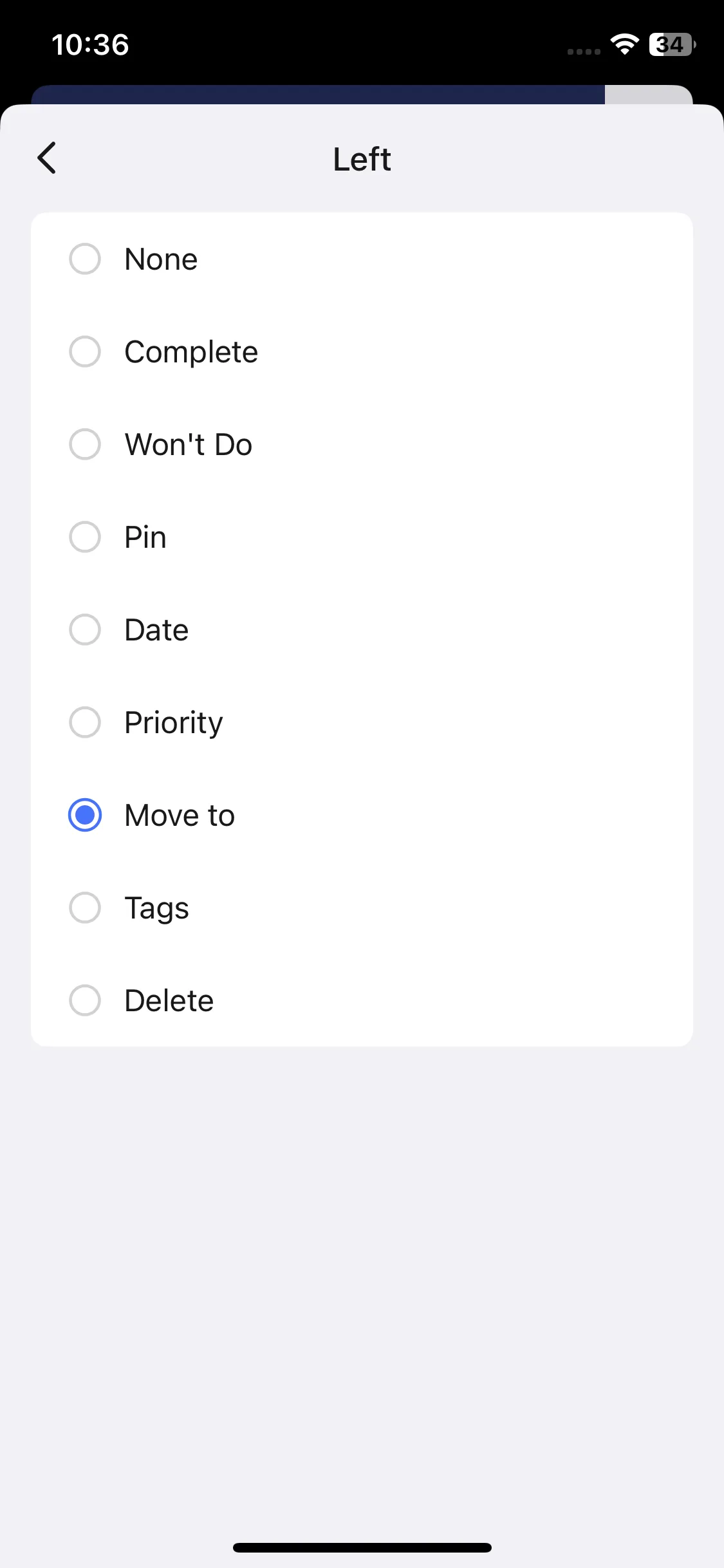The width and height of the screenshot is (724, 1568).
Task: Choose the Priority option
Action: (85, 723)
